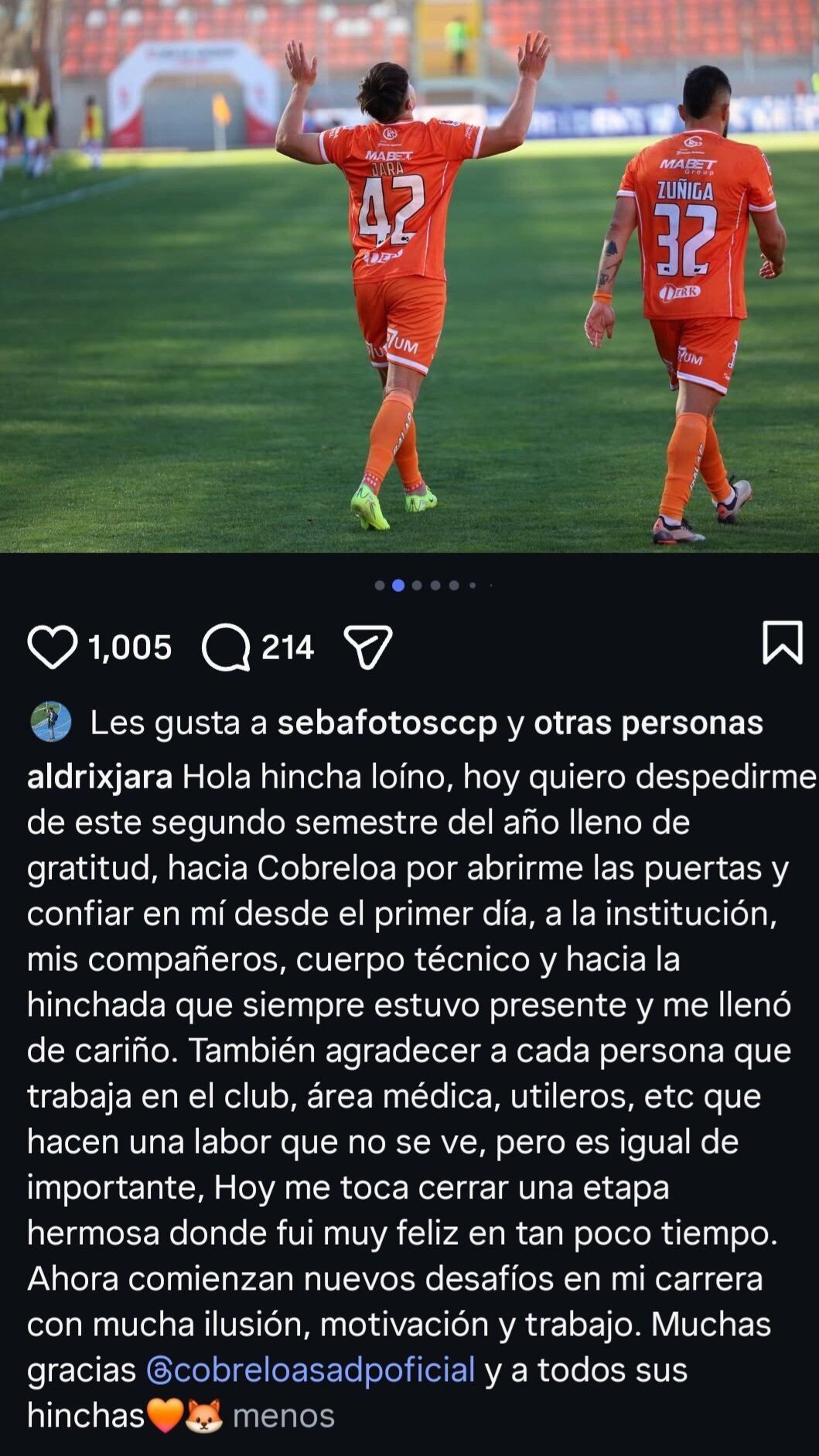
Task: Open the @cobreloasadpoficial mention
Action: tap(310, 1369)
